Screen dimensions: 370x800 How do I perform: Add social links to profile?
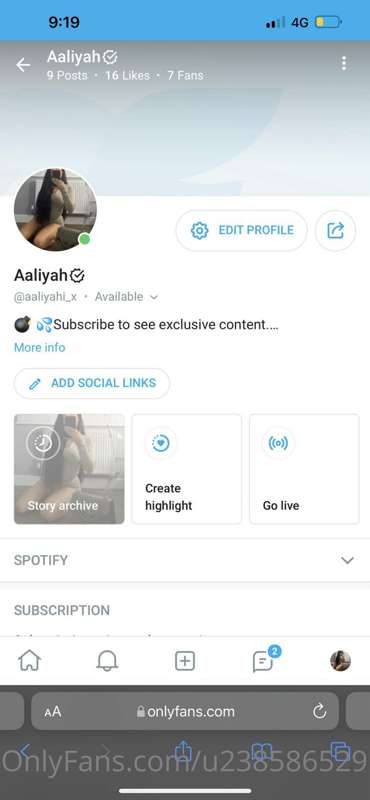coord(92,383)
